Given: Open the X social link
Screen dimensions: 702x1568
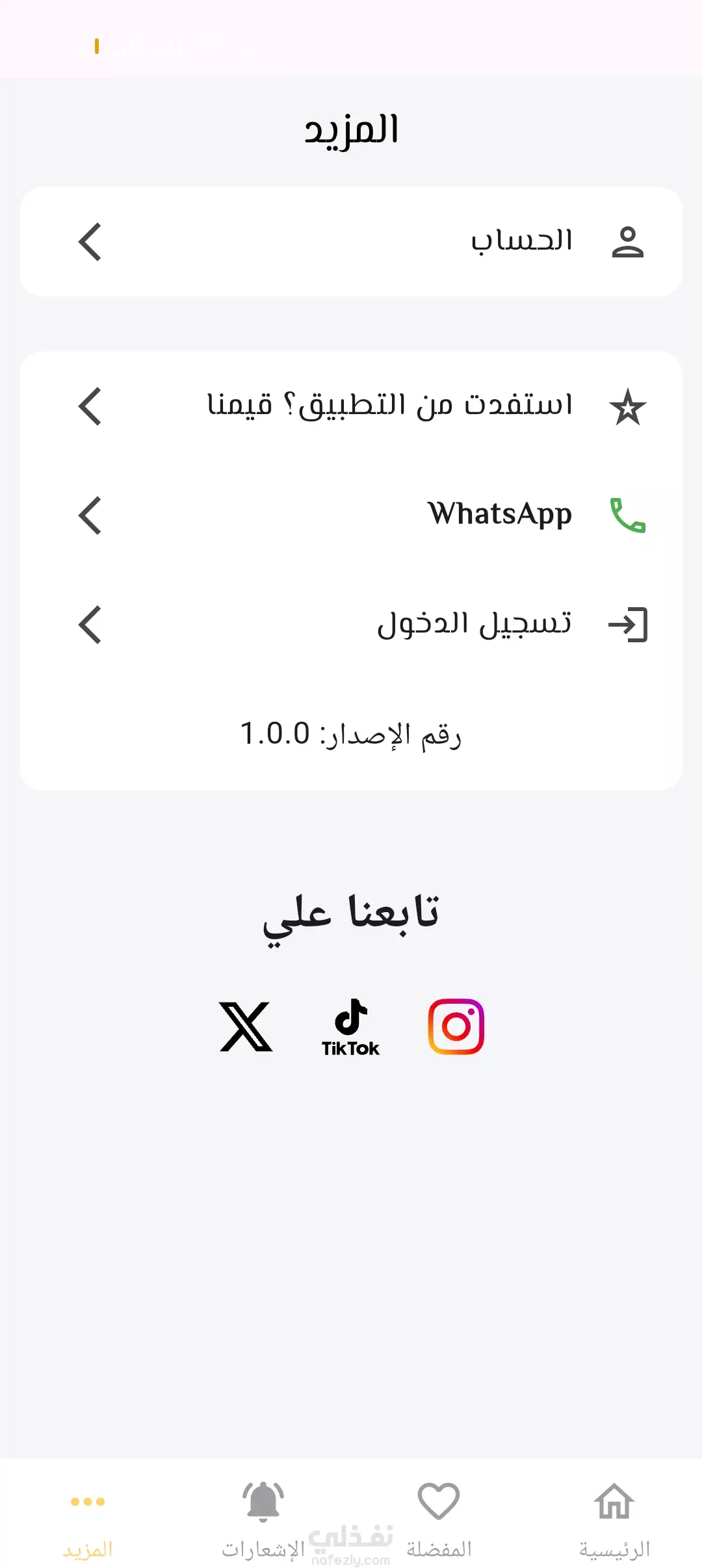Looking at the screenshot, I should tap(246, 1027).
